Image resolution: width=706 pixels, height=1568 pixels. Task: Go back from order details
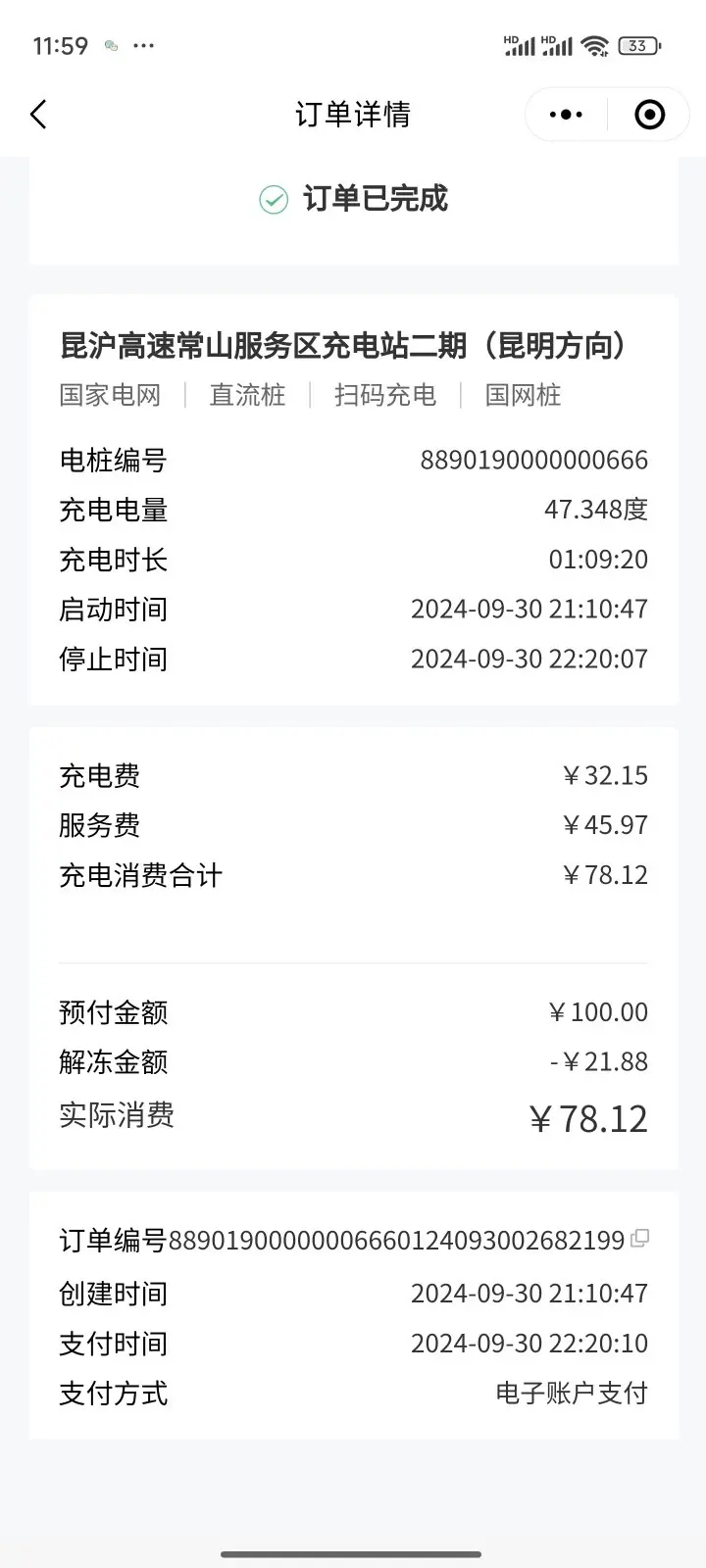38,115
